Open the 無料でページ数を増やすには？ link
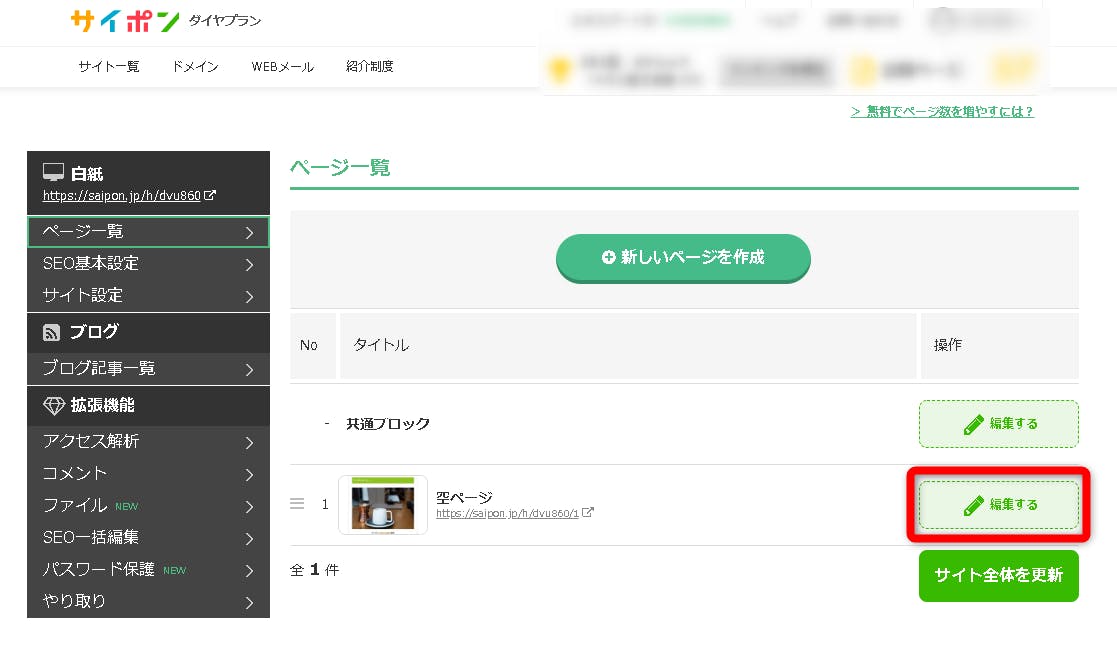 coord(942,112)
